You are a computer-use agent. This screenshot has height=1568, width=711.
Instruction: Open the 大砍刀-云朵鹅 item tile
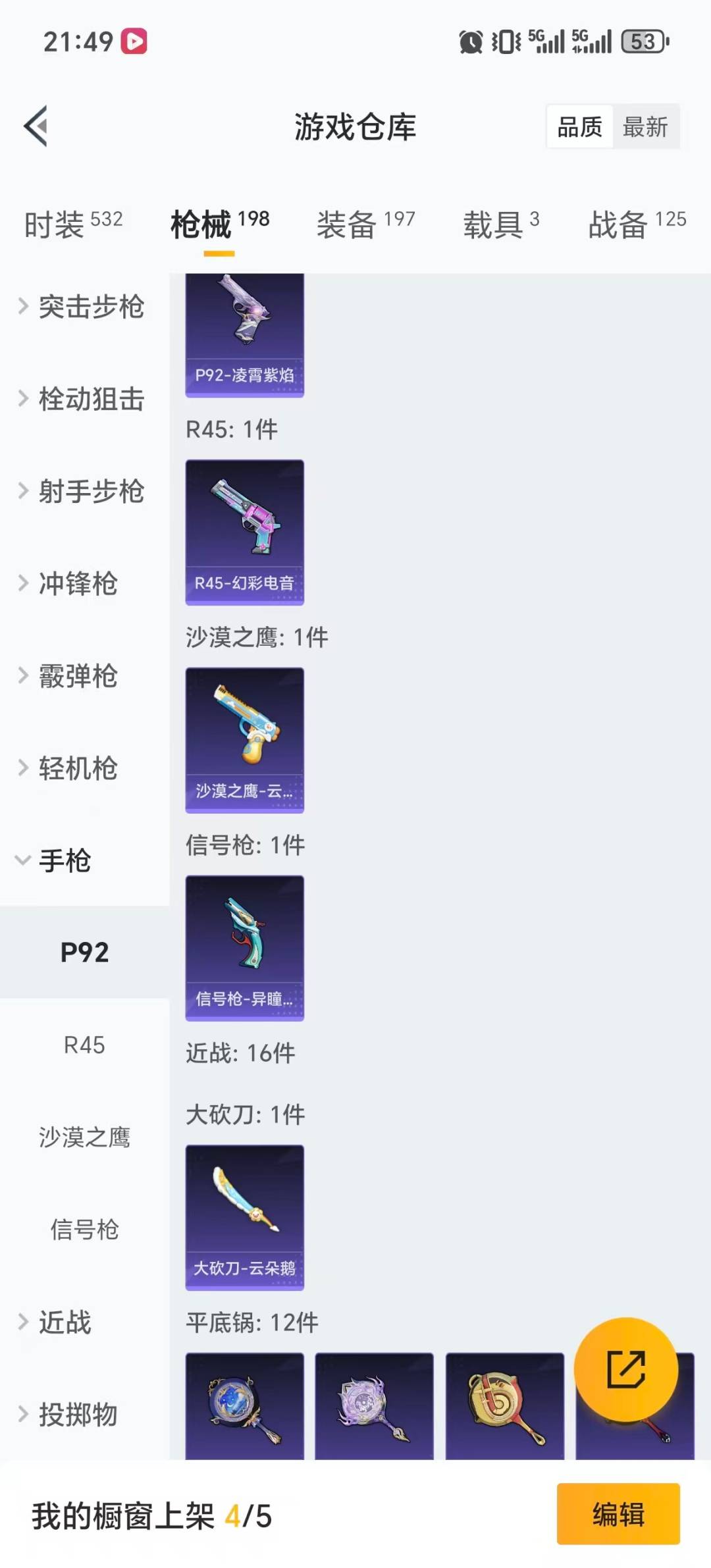click(244, 1217)
